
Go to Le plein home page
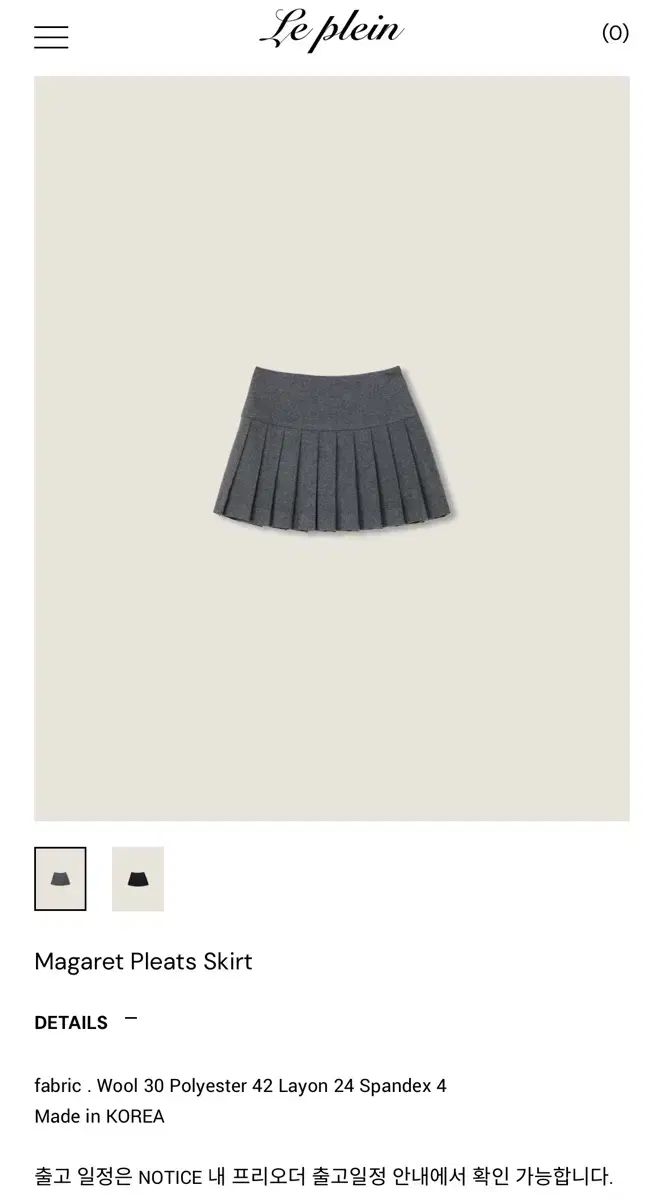click(x=331, y=31)
